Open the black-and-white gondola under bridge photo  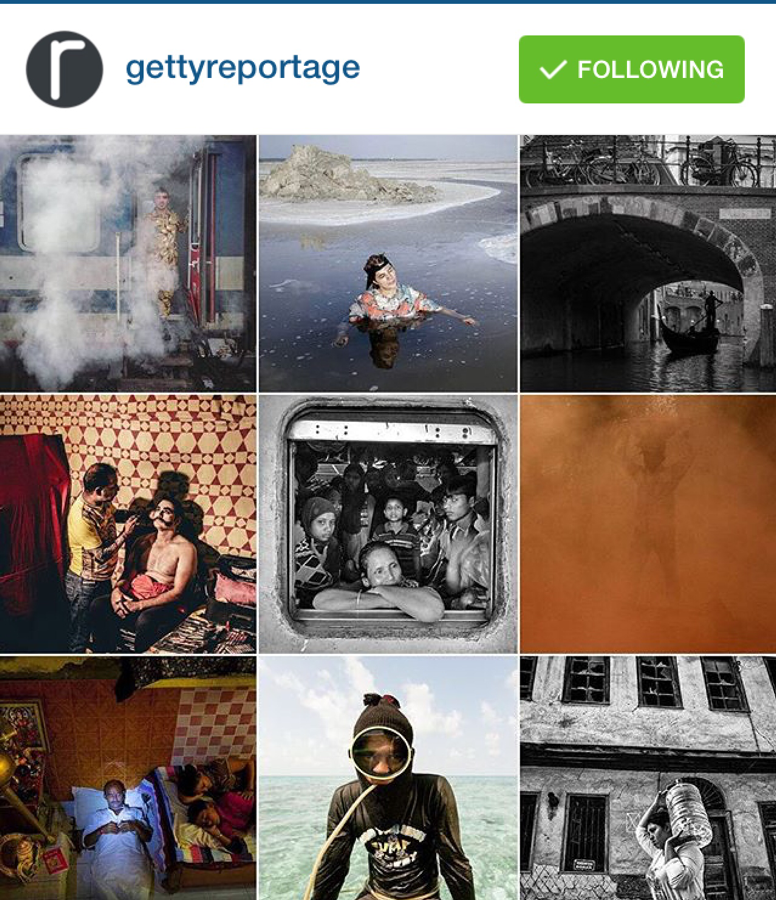tap(647, 263)
